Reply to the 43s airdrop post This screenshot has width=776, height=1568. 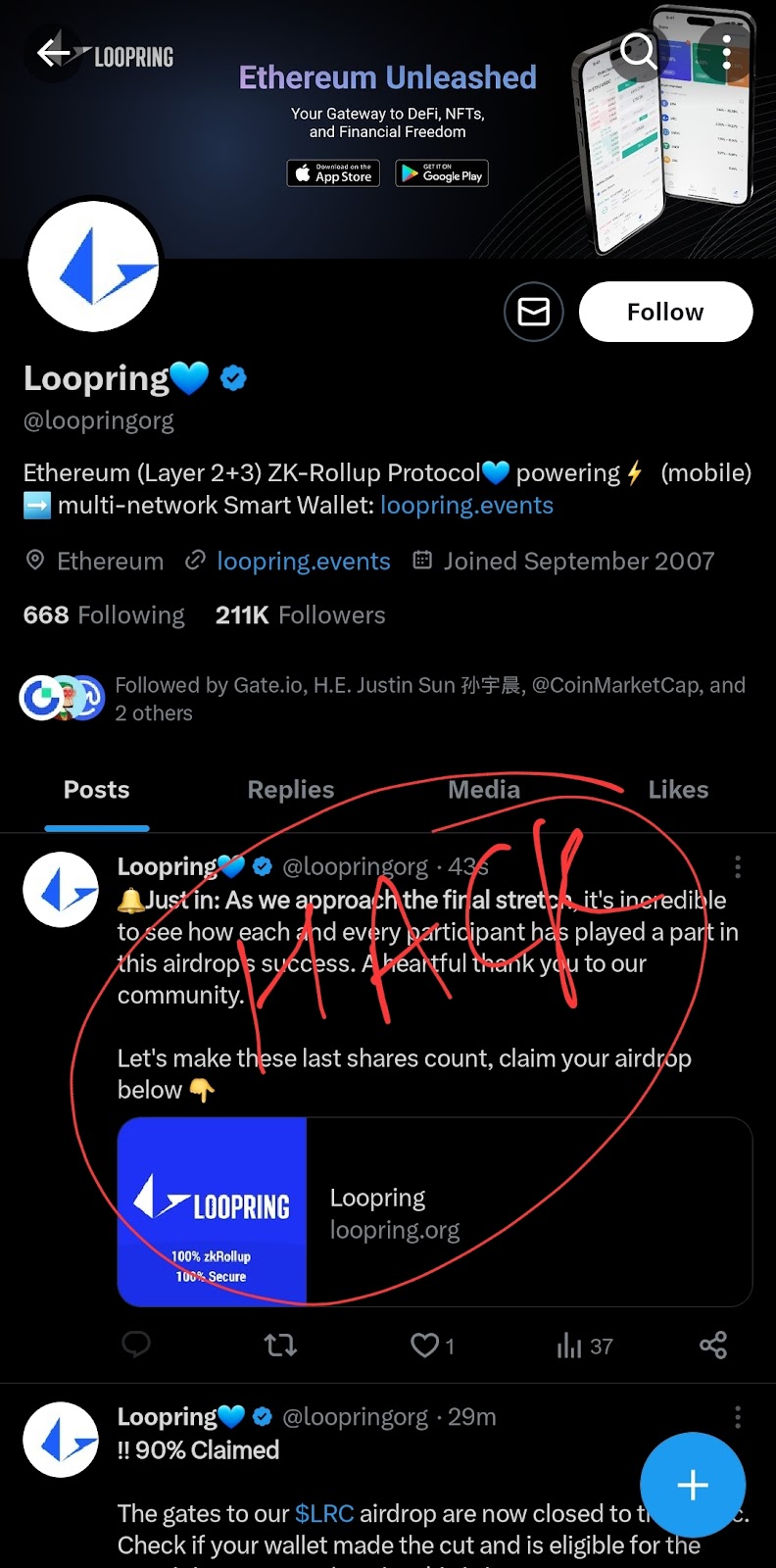(136, 1345)
